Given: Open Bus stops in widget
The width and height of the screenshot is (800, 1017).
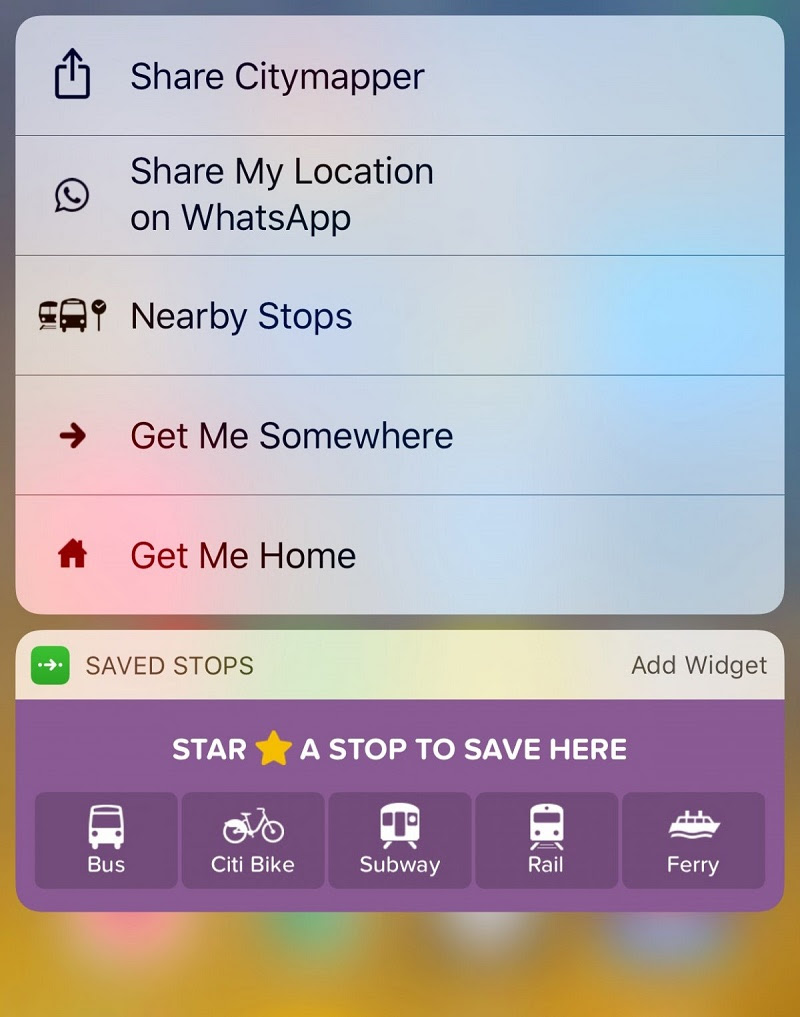Looking at the screenshot, I should (106, 841).
